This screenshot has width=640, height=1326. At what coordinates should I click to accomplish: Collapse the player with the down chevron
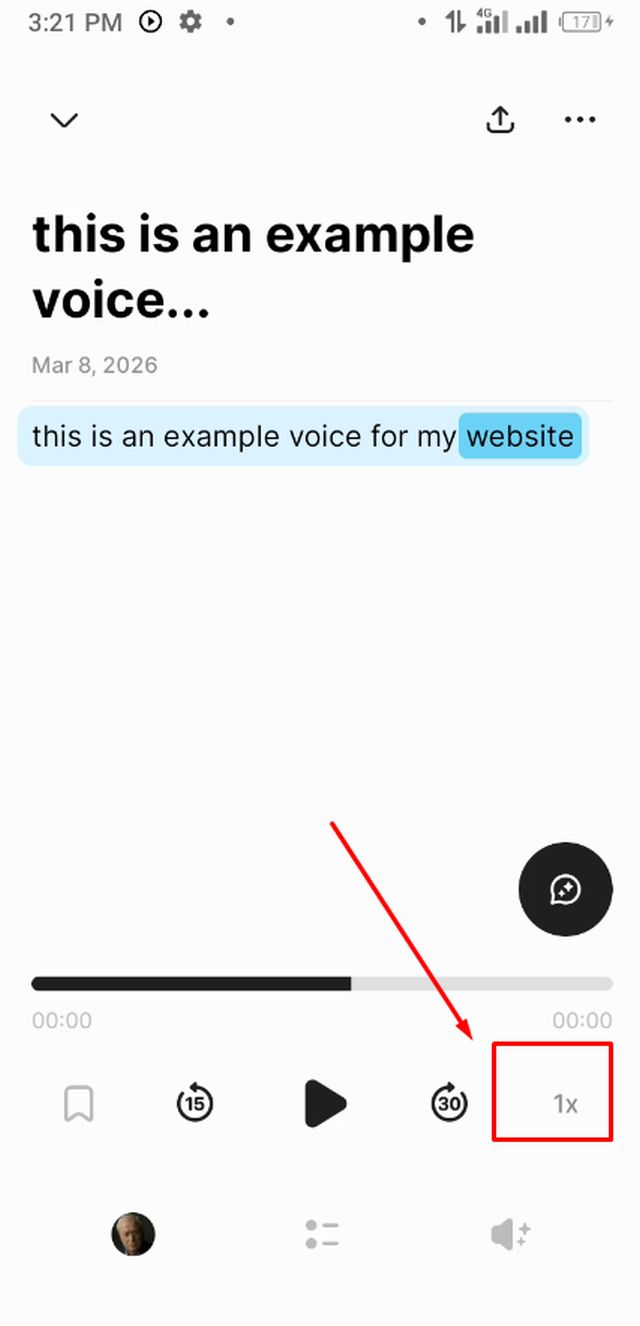click(64, 120)
